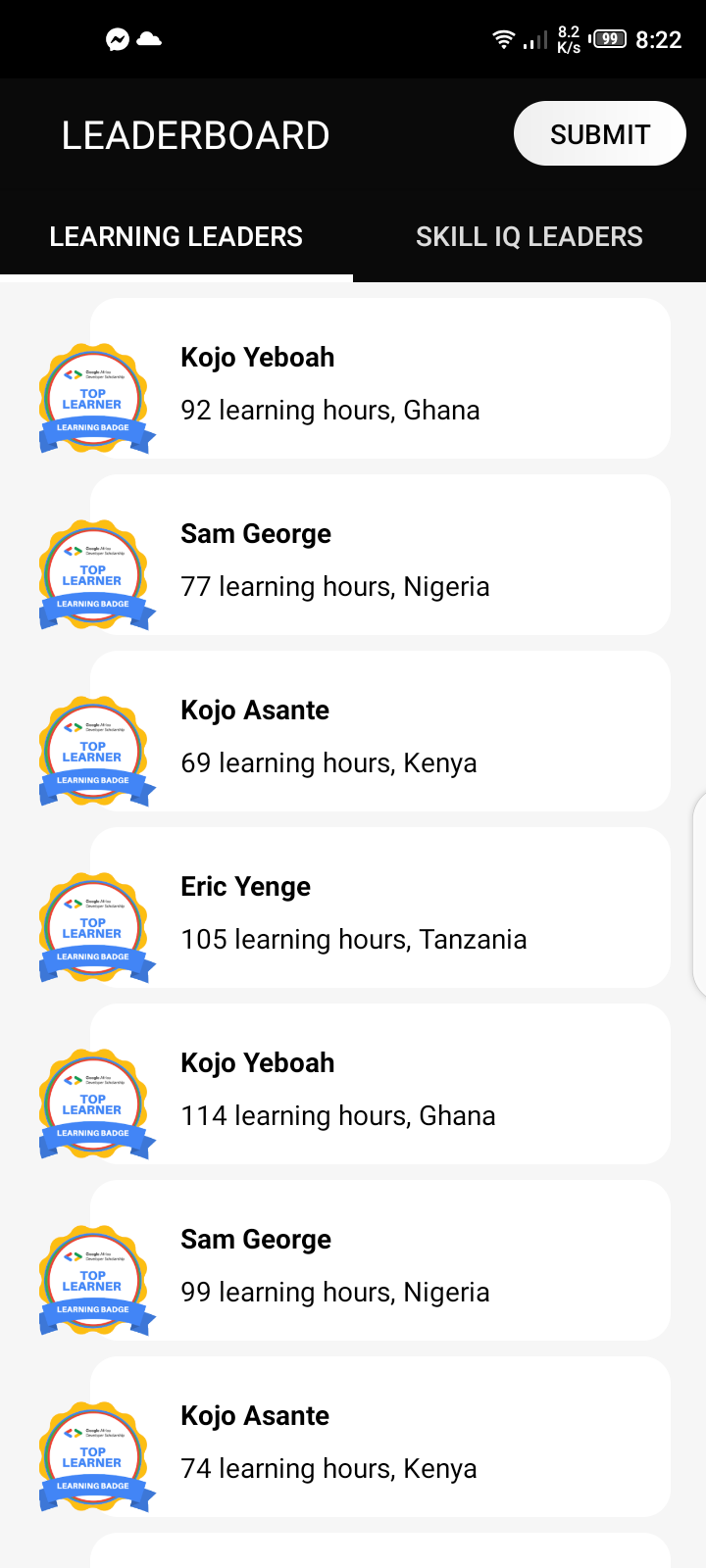View Kojo Asante's entry with 69 learning hours
Screen dimensions: 706x1568
379,732
